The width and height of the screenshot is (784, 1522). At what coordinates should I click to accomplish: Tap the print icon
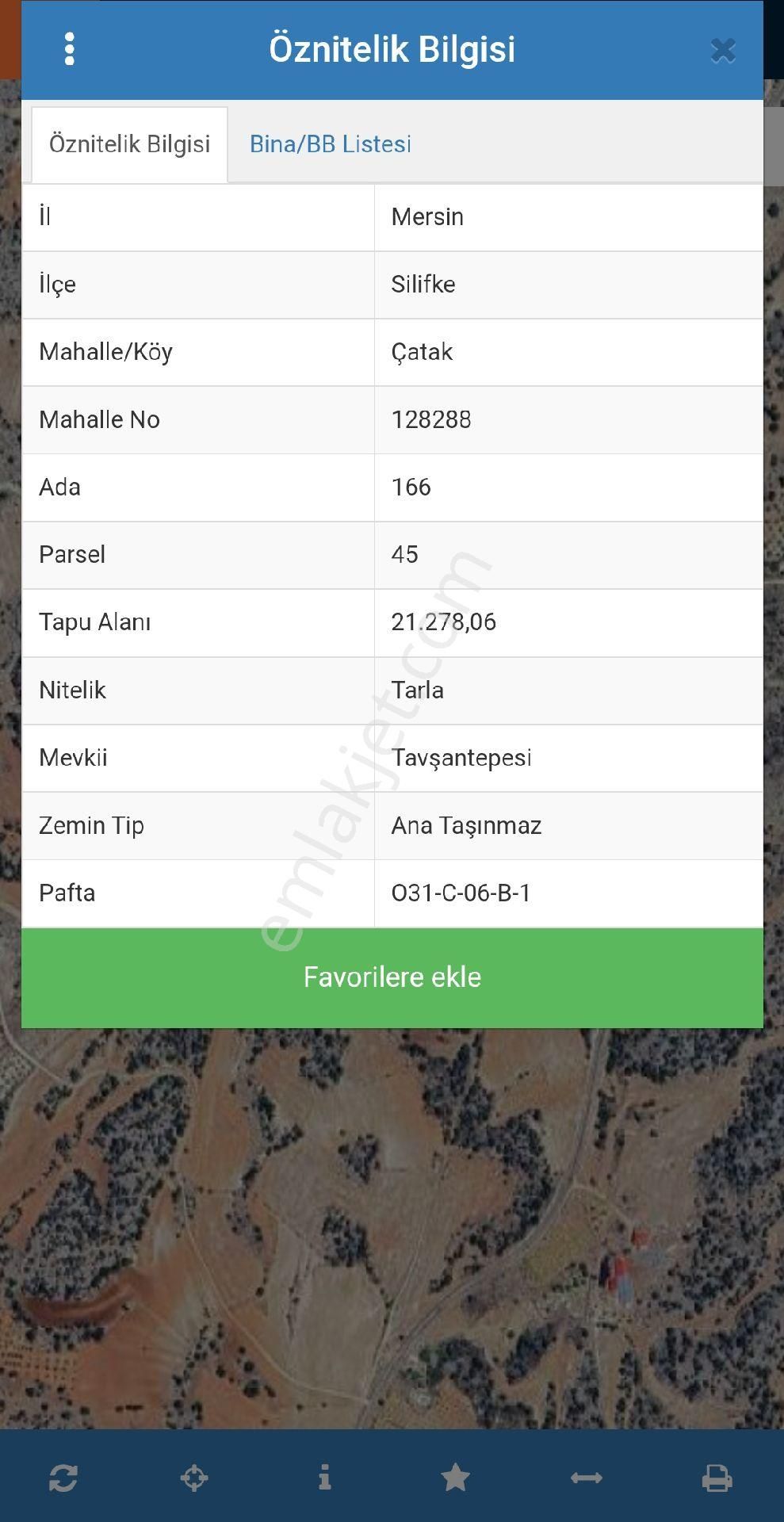(x=717, y=1478)
